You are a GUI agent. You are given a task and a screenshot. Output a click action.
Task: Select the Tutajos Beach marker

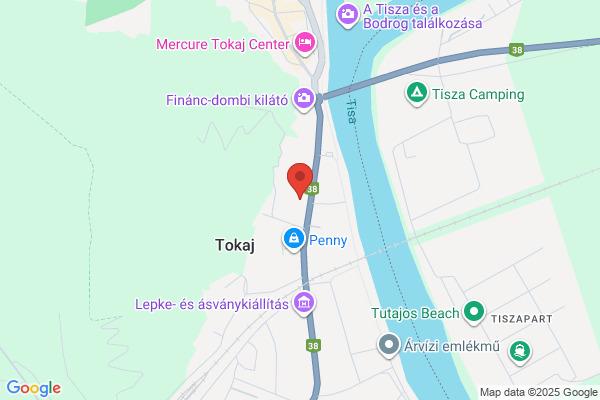(474, 312)
